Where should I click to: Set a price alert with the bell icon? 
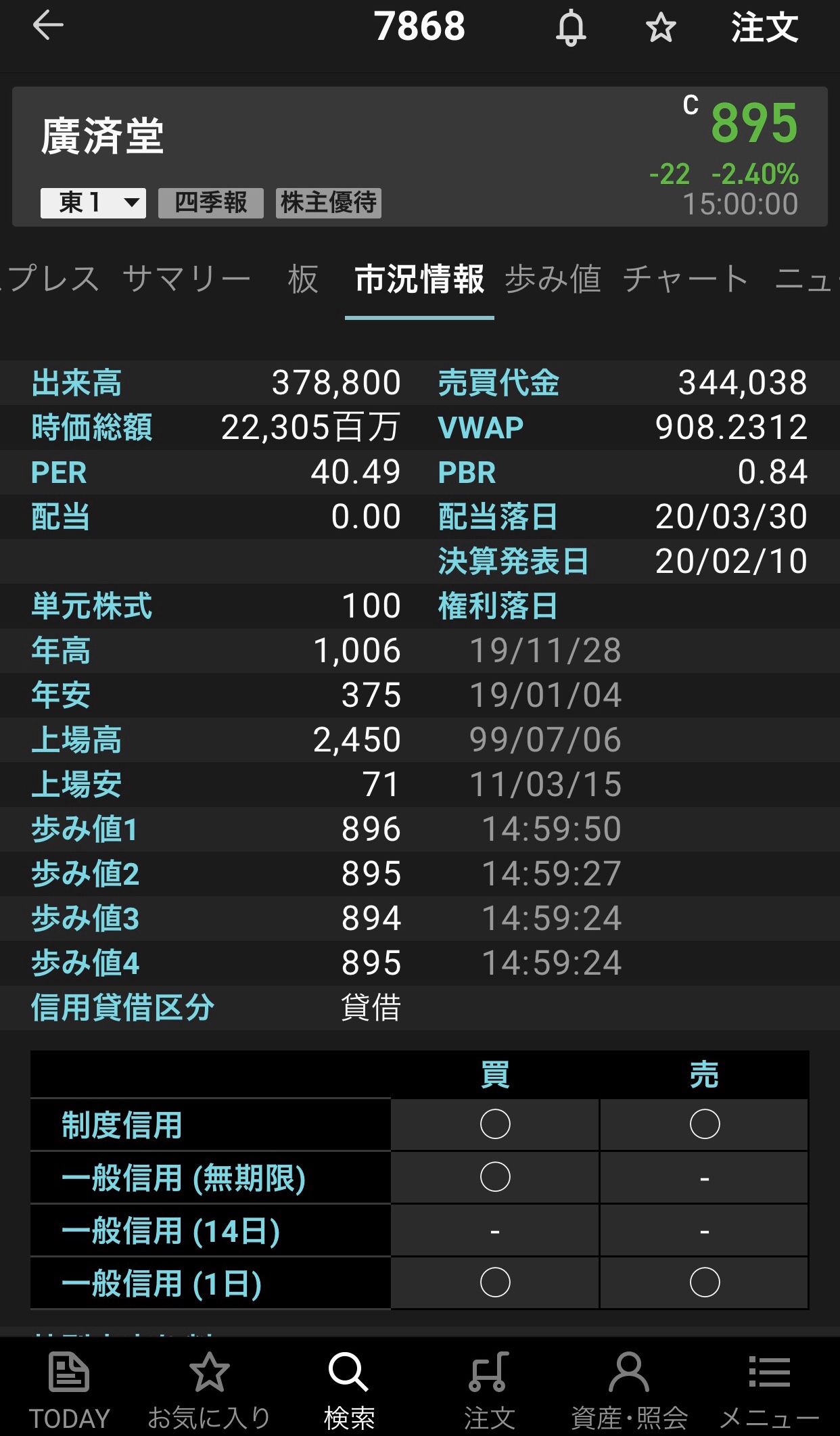point(571,28)
